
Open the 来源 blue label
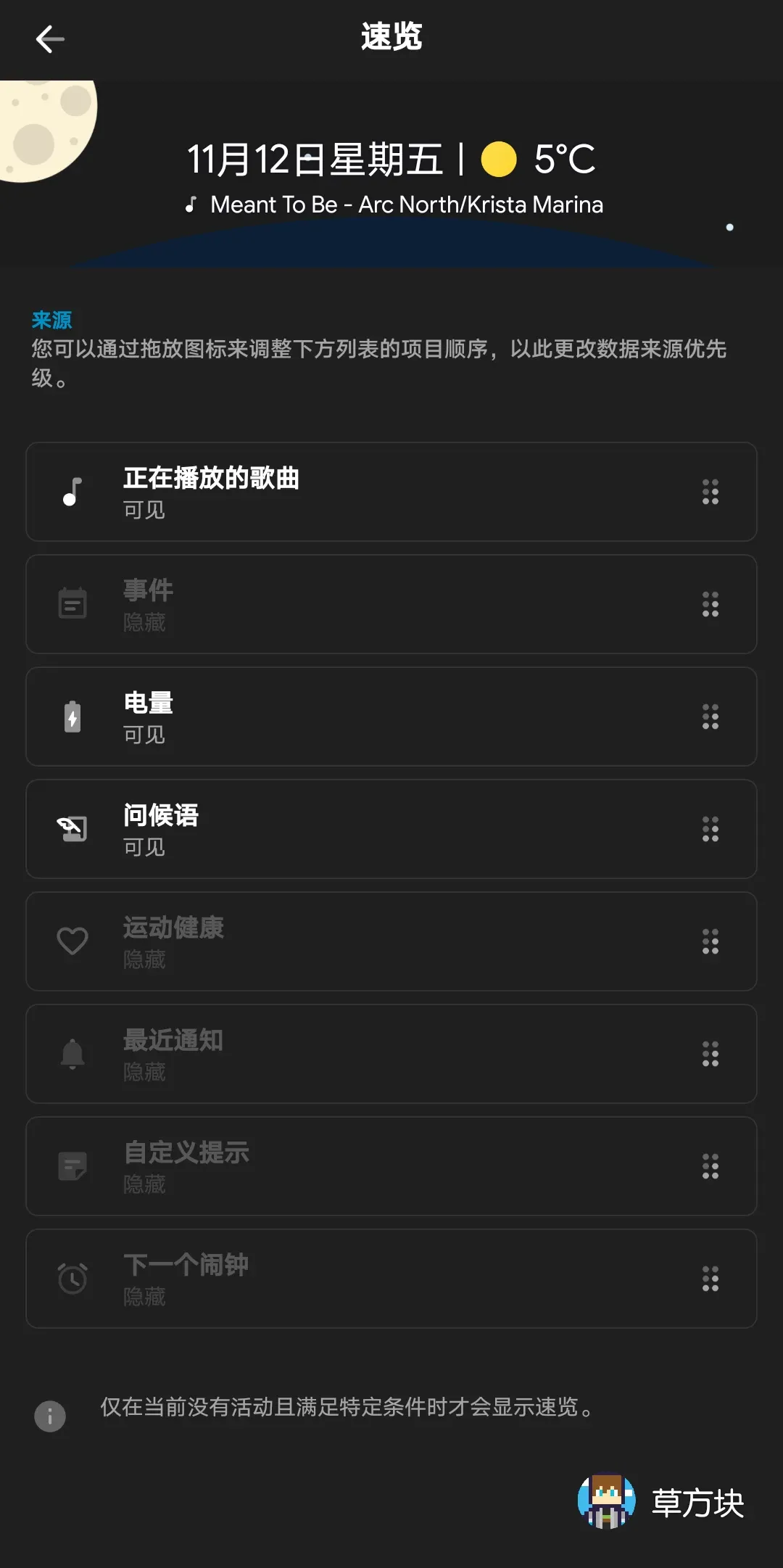click(x=51, y=319)
